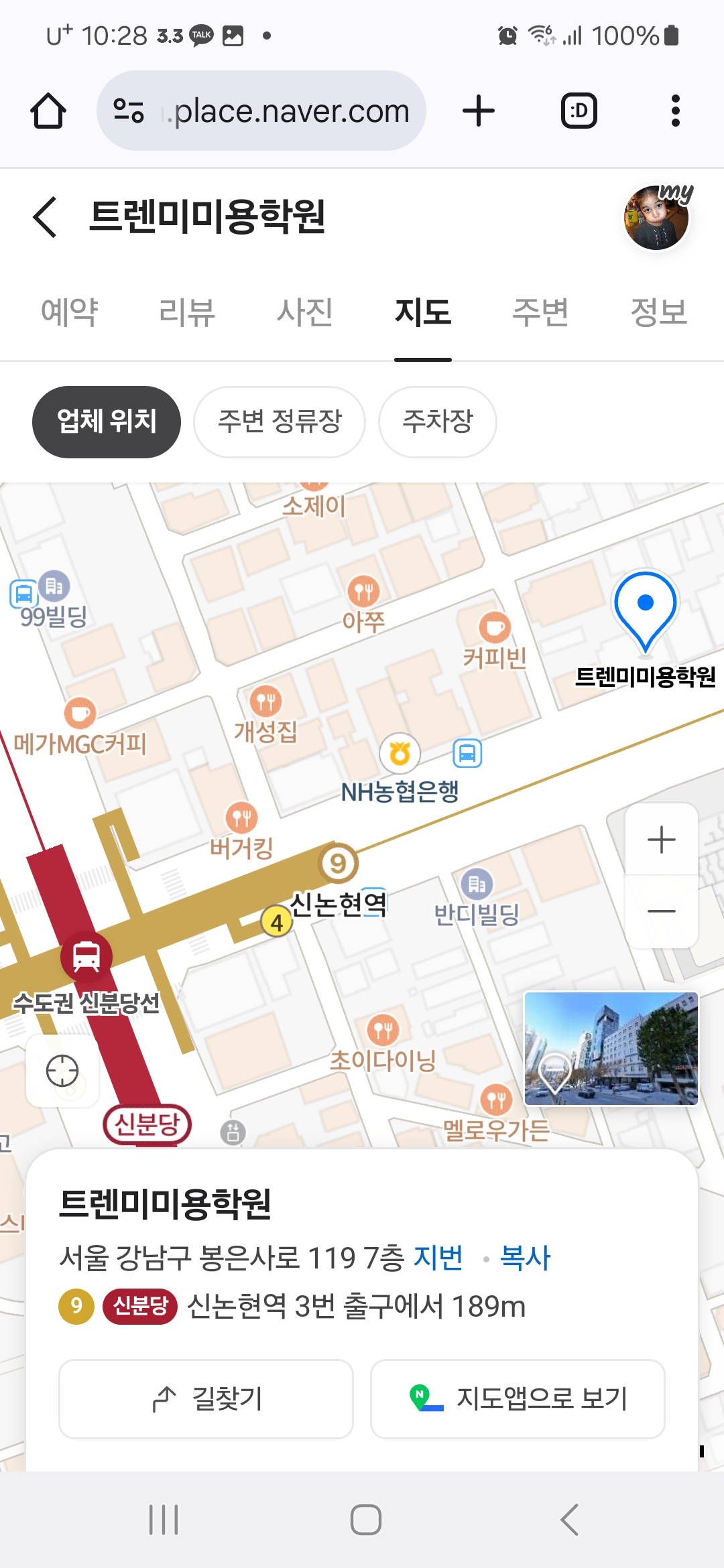Image resolution: width=724 pixels, height=1568 pixels.
Task: Show the 지번 address
Action: click(438, 1258)
